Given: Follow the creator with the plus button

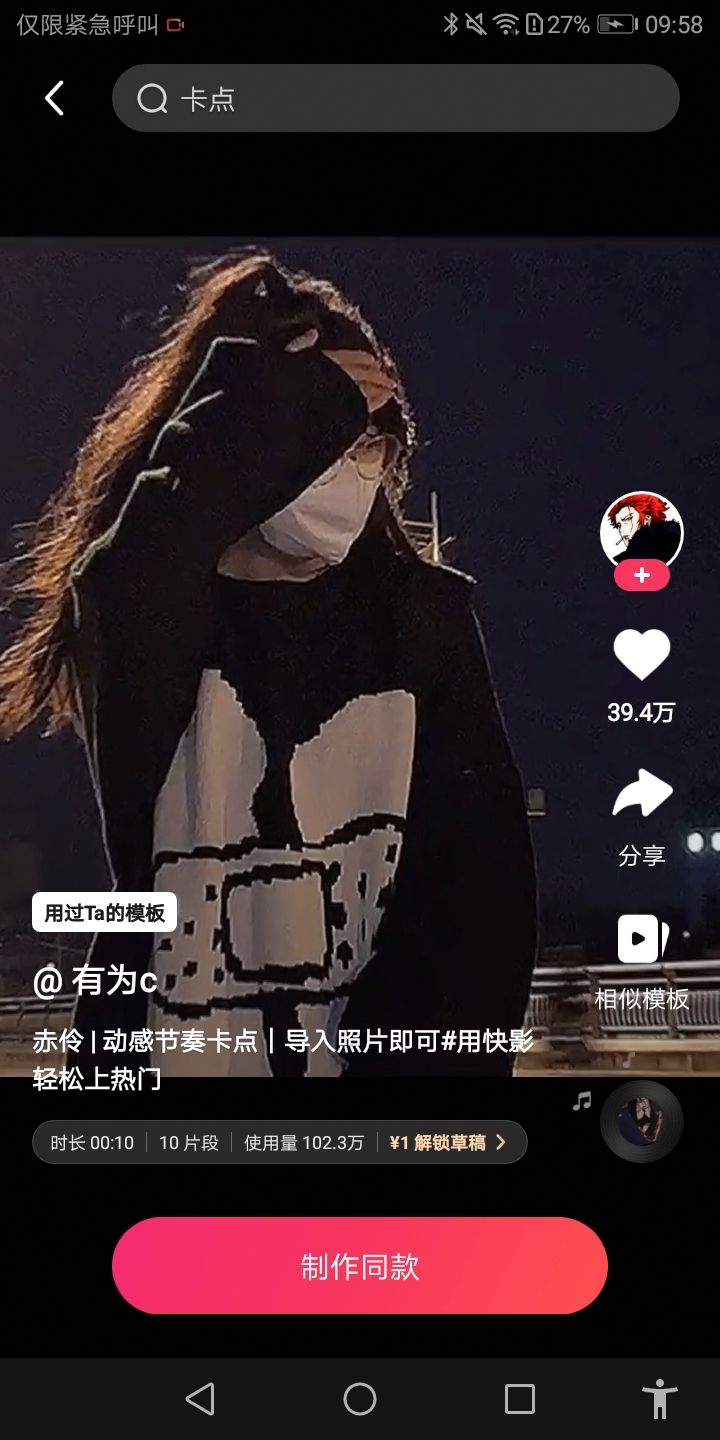Looking at the screenshot, I should pos(641,576).
